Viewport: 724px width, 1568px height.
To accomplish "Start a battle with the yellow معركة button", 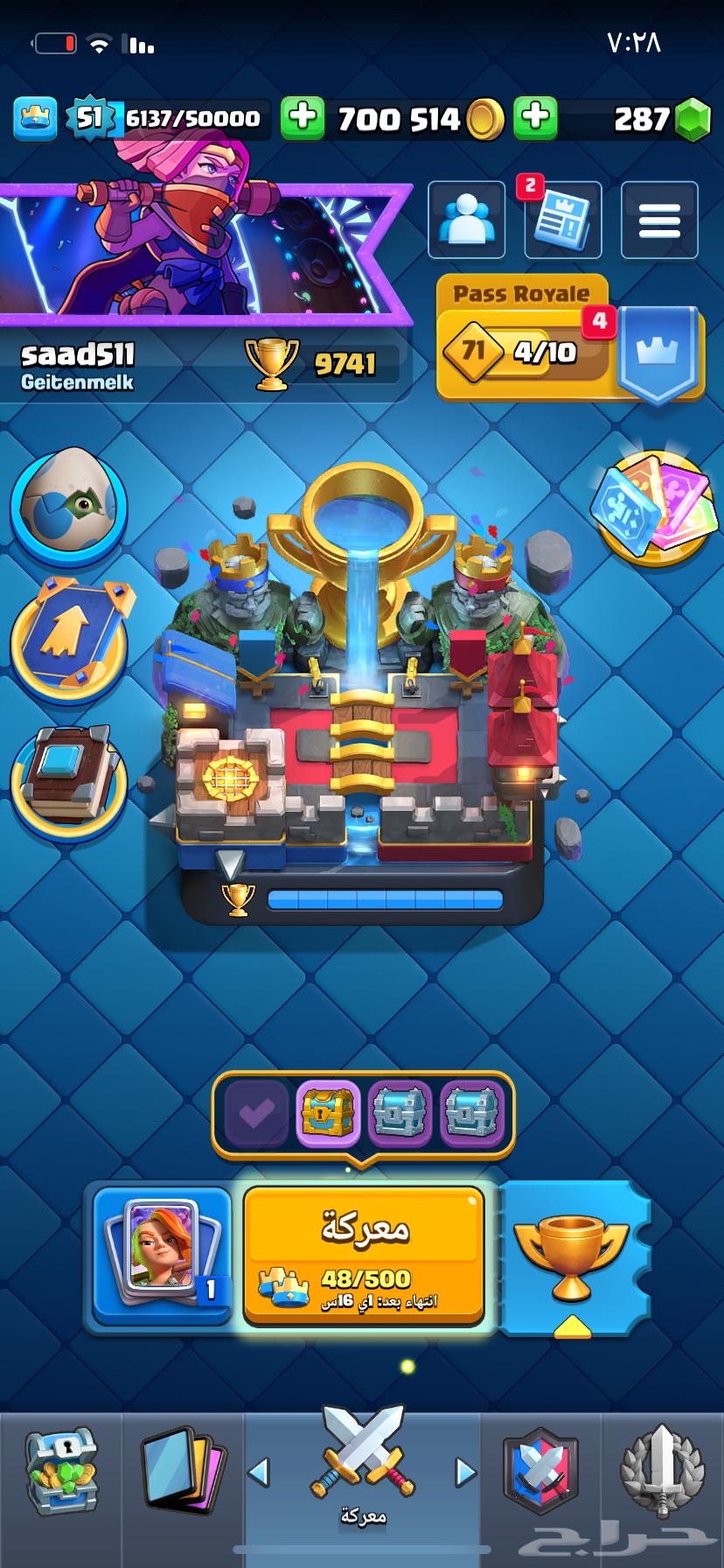I will [x=364, y=1253].
